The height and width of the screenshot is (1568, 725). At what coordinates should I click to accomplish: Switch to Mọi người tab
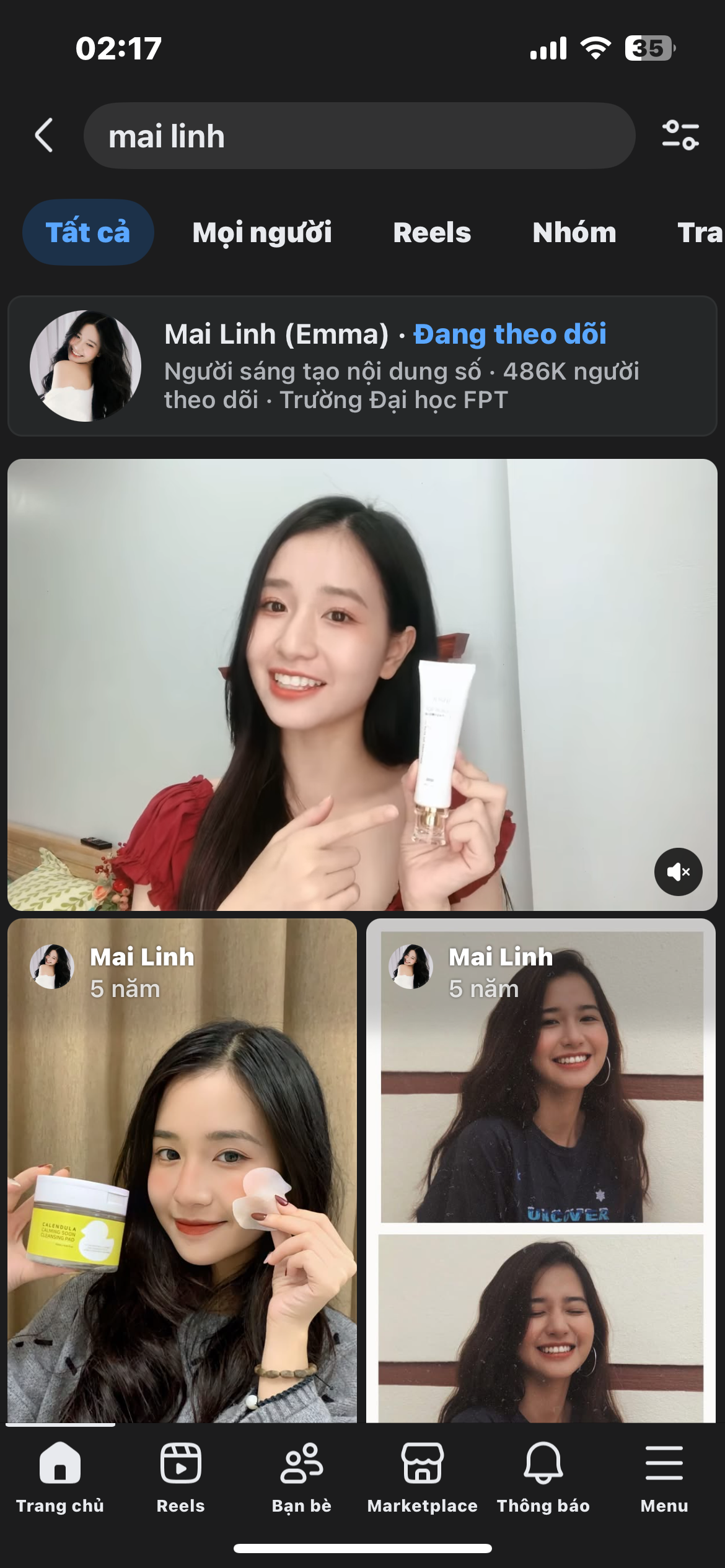pyautogui.click(x=262, y=233)
